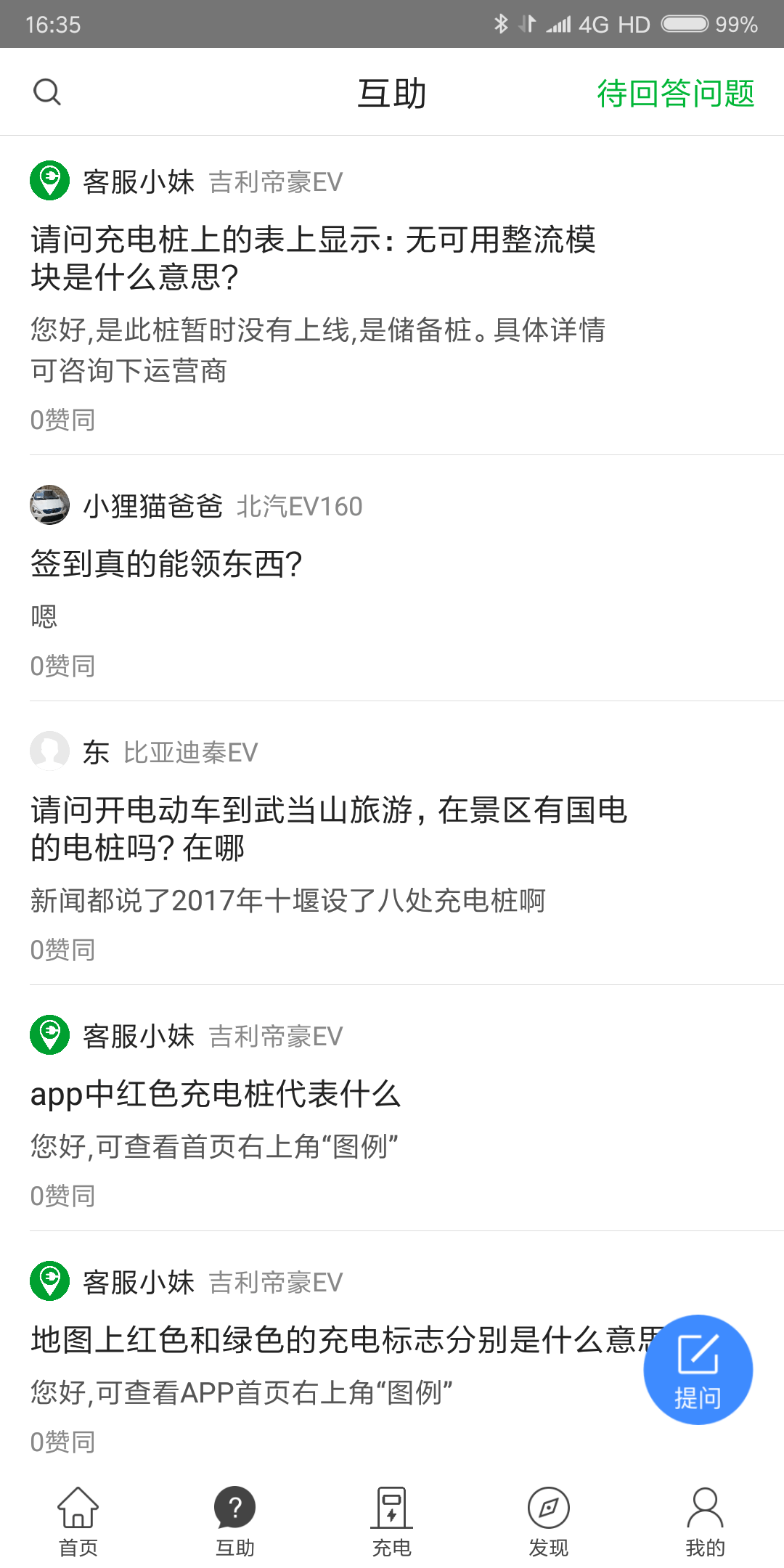The height and width of the screenshot is (1568, 784).
Task: Open the 待回答问题 link
Action: (x=674, y=91)
